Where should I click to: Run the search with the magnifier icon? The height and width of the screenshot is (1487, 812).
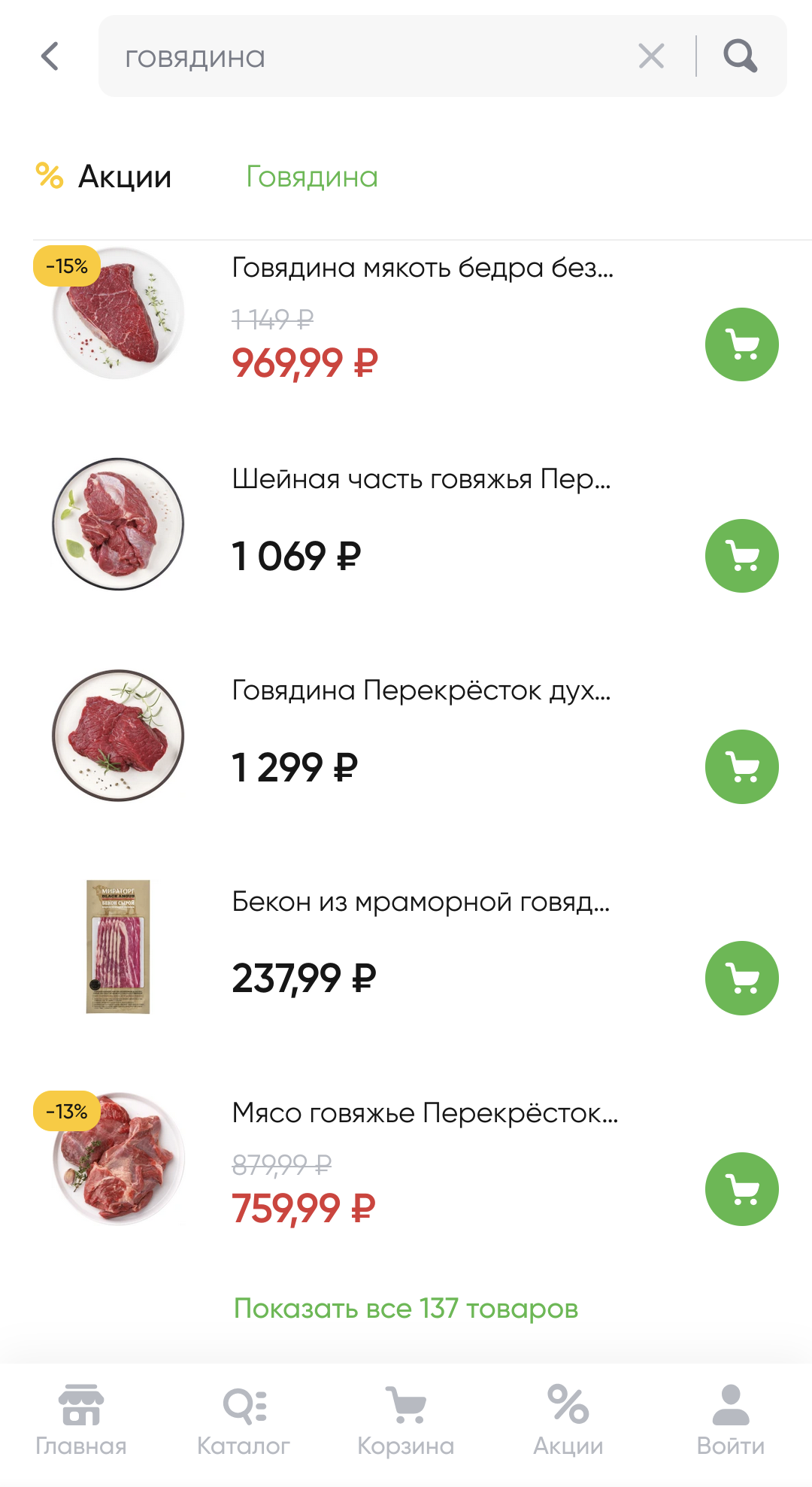point(740,56)
